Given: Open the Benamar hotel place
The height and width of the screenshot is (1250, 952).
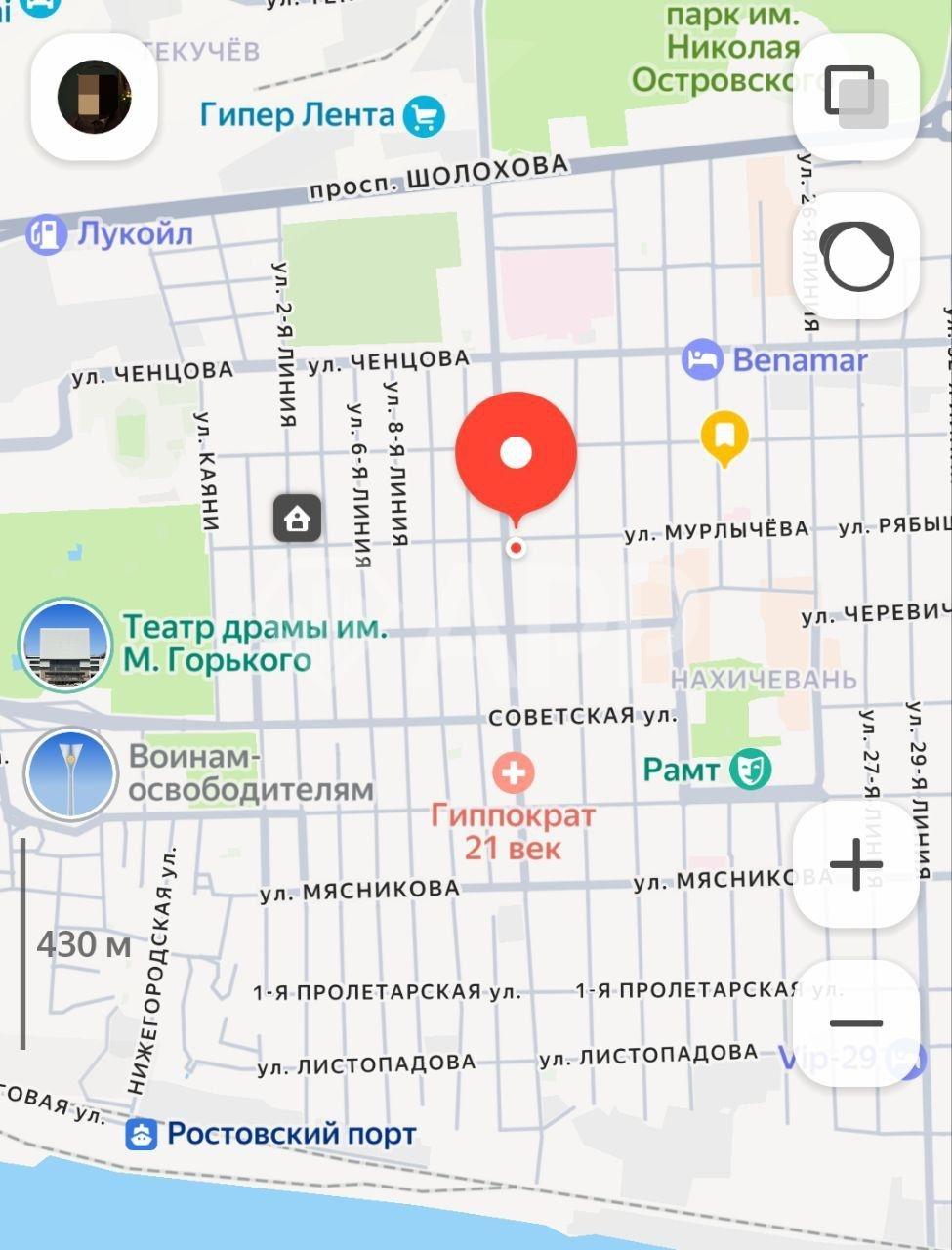Looking at the screenshot, I should 774,360.
